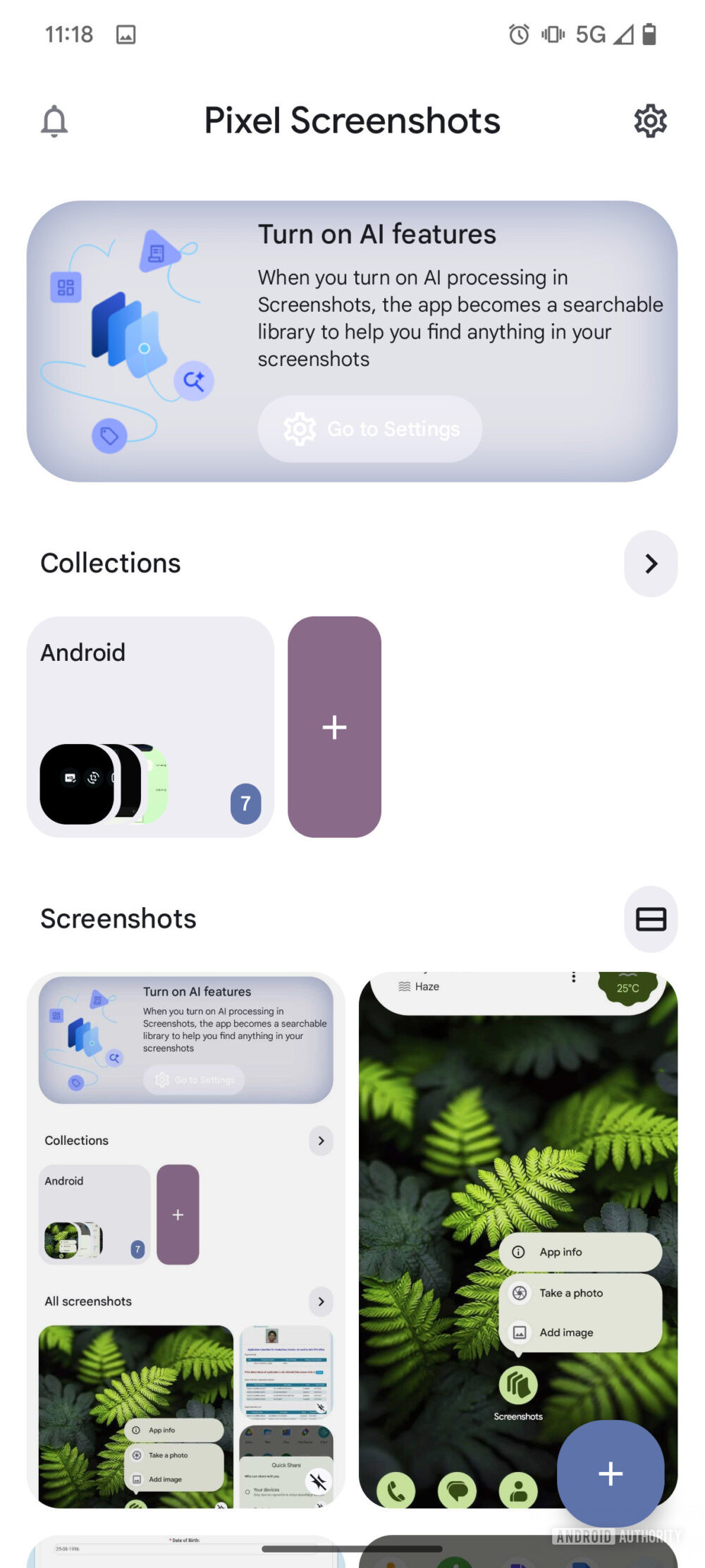Open the Android collection
The image size is (705, 1568).
tap(150, 727)
